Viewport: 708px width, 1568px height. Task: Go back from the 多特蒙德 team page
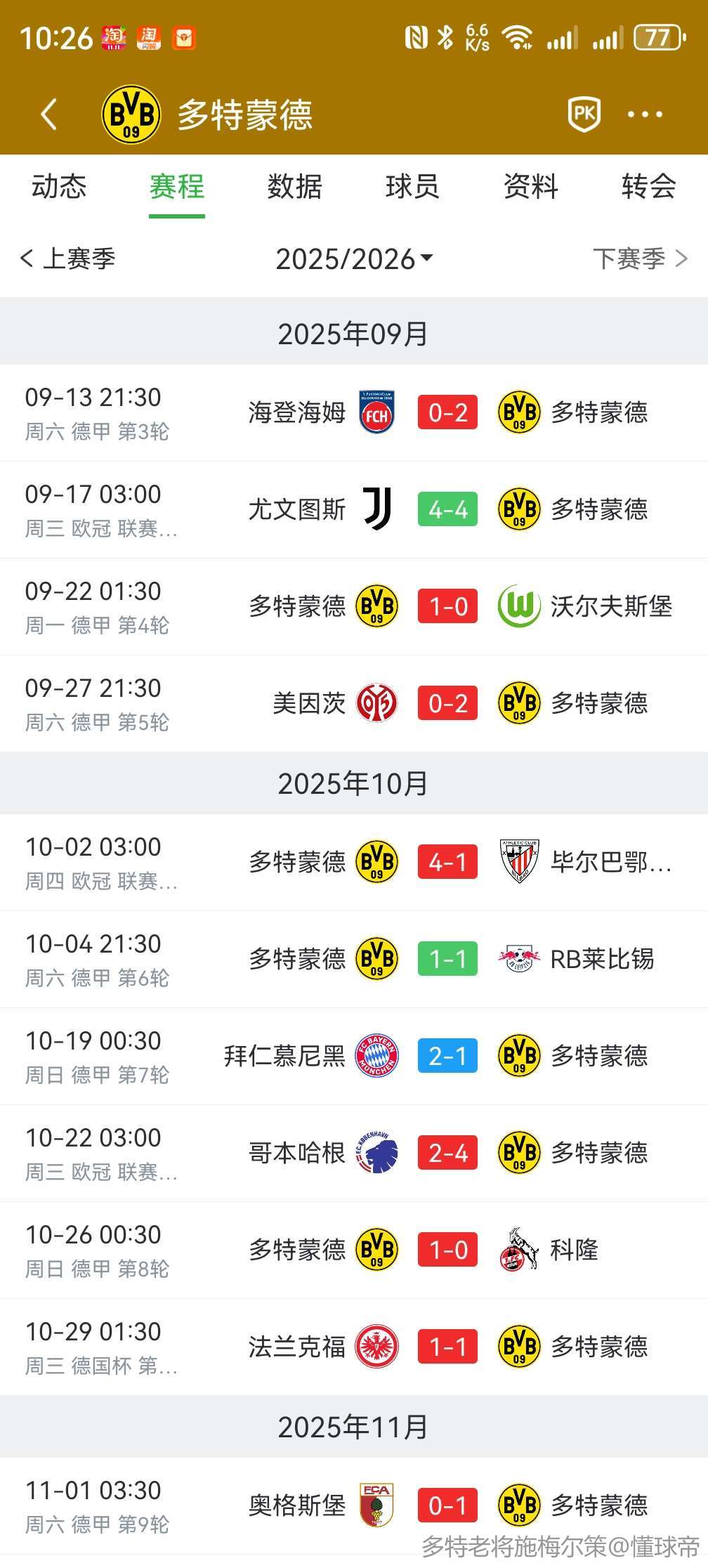click(x=48, y=115)
